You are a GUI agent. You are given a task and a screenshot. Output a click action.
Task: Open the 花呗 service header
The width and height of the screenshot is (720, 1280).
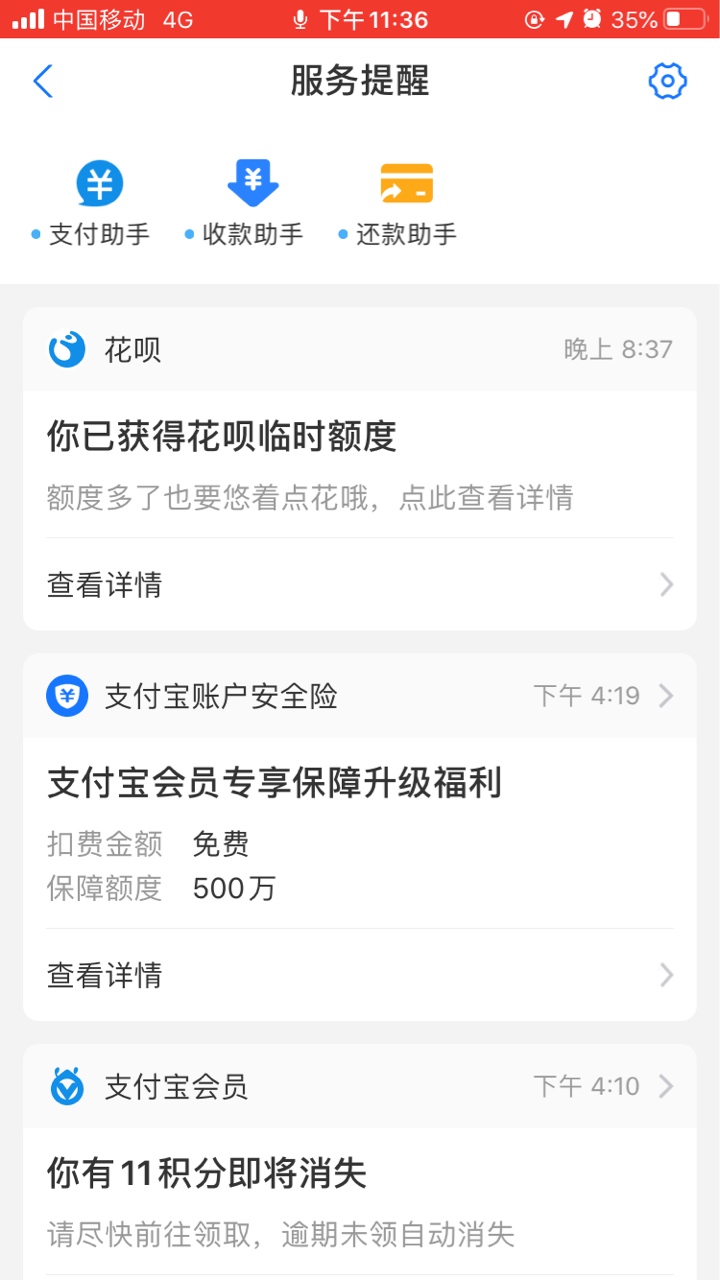(360, 349)
